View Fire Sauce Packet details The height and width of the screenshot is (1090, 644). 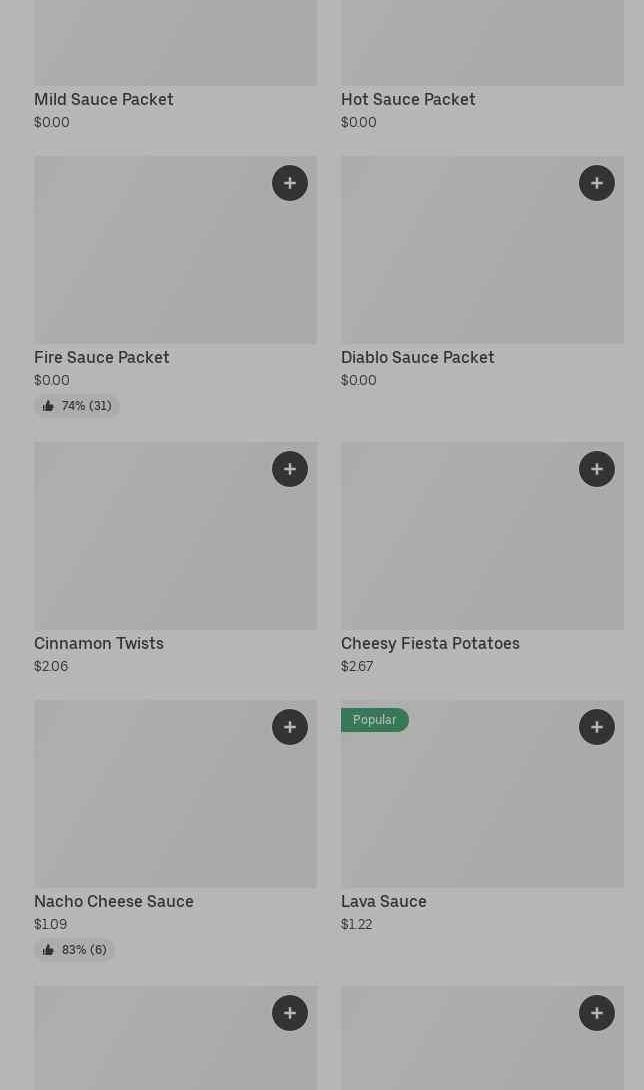(102, 357)
